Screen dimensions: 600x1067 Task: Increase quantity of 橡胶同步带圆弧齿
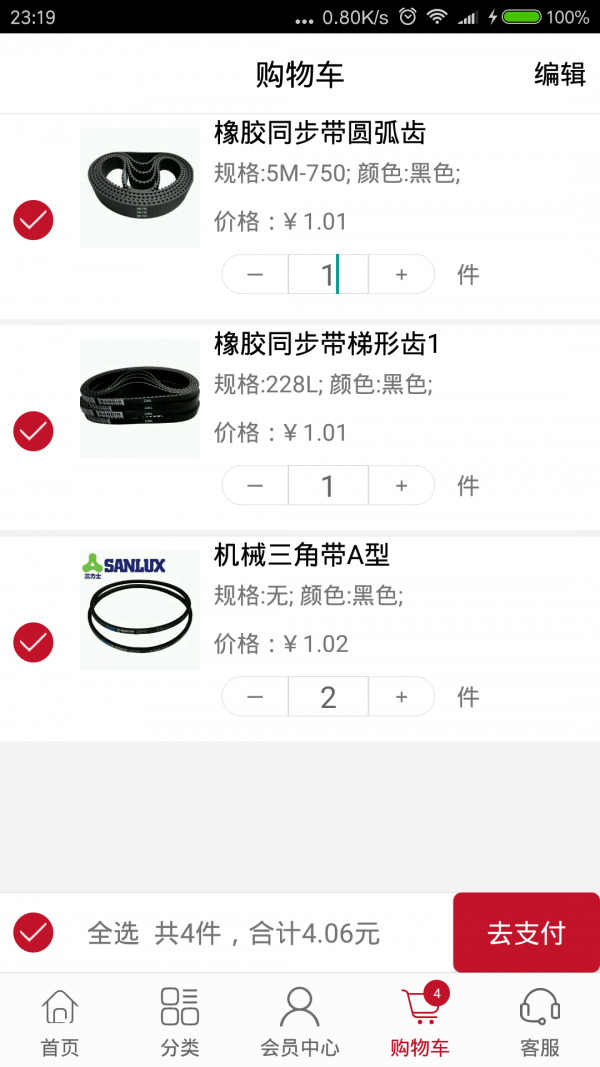(x=402, y=274)
